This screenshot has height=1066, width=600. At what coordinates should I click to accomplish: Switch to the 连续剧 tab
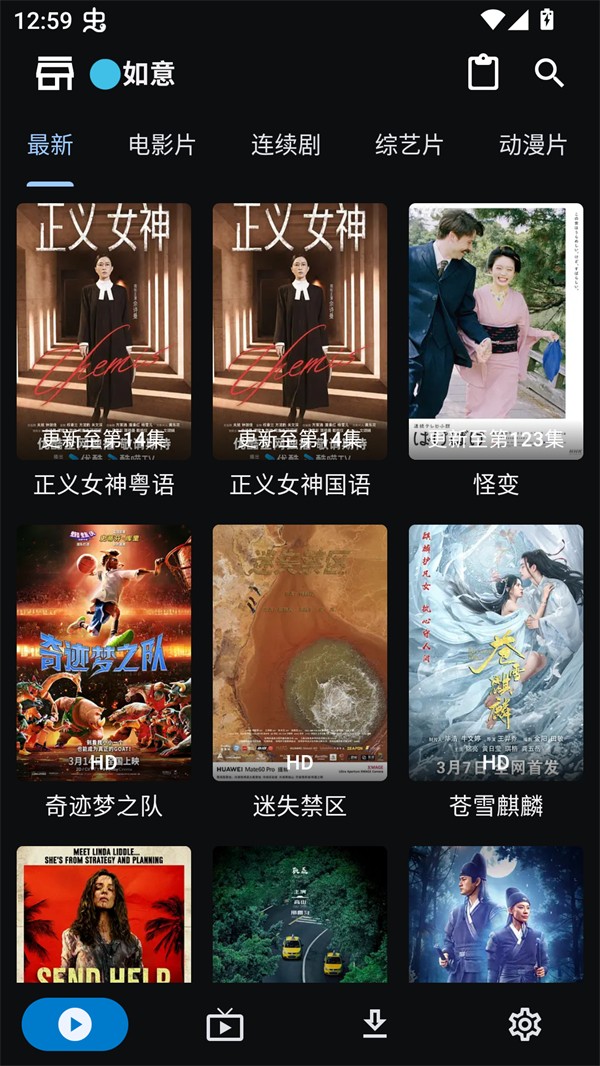pyautogui.click(x=285, y=145)
